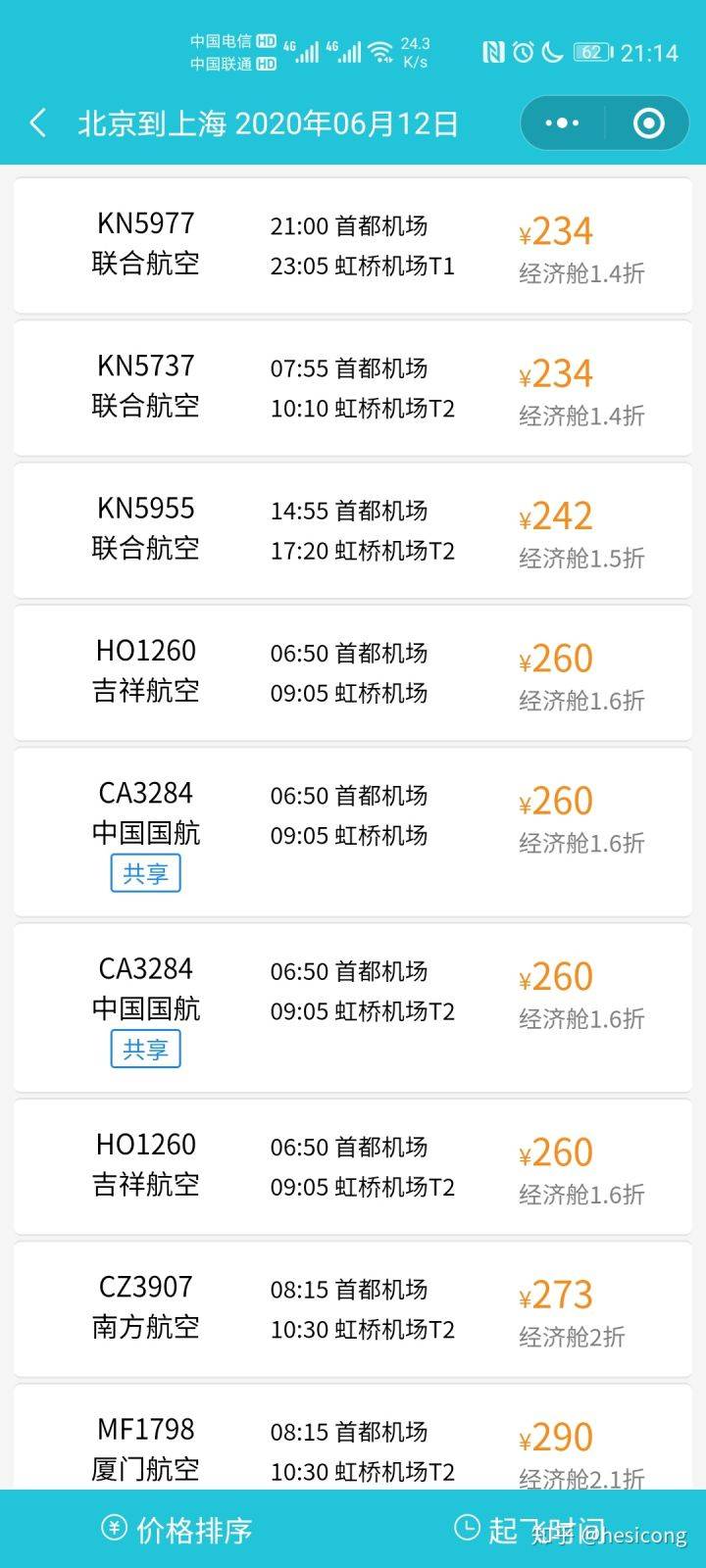Open CA3284 arriving at 虹桥机场 without terminal
Image resolution: width=706 pixels, height=1568 pixels.
pos(353,832)
